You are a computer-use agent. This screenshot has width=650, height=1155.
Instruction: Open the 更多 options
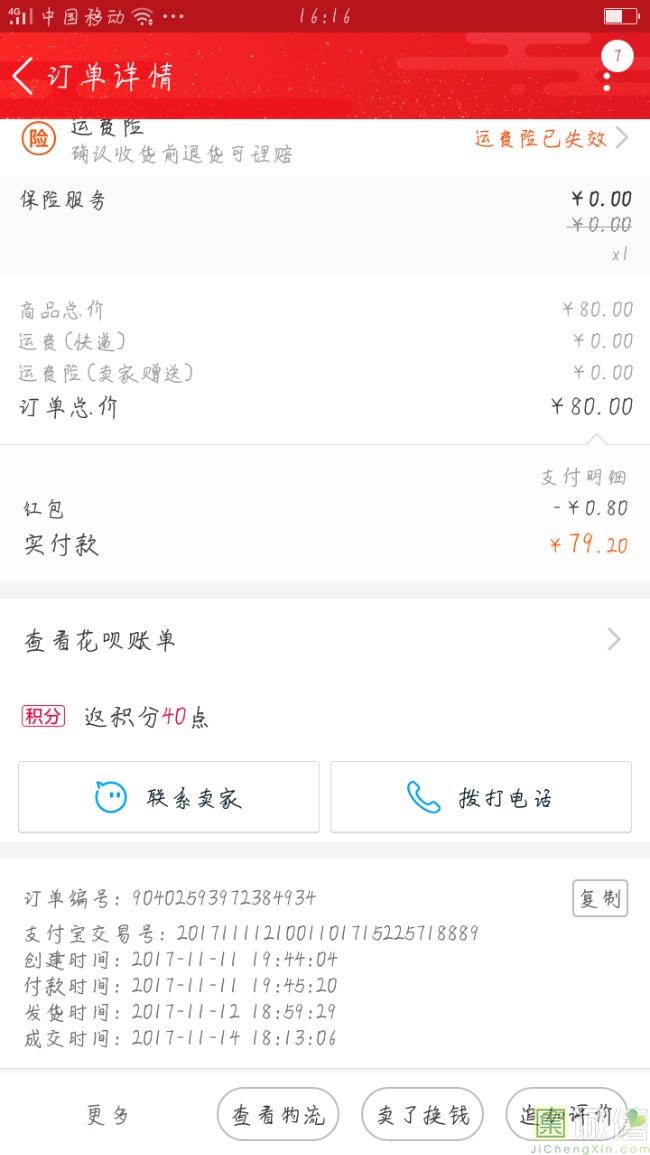[108, 1114]
